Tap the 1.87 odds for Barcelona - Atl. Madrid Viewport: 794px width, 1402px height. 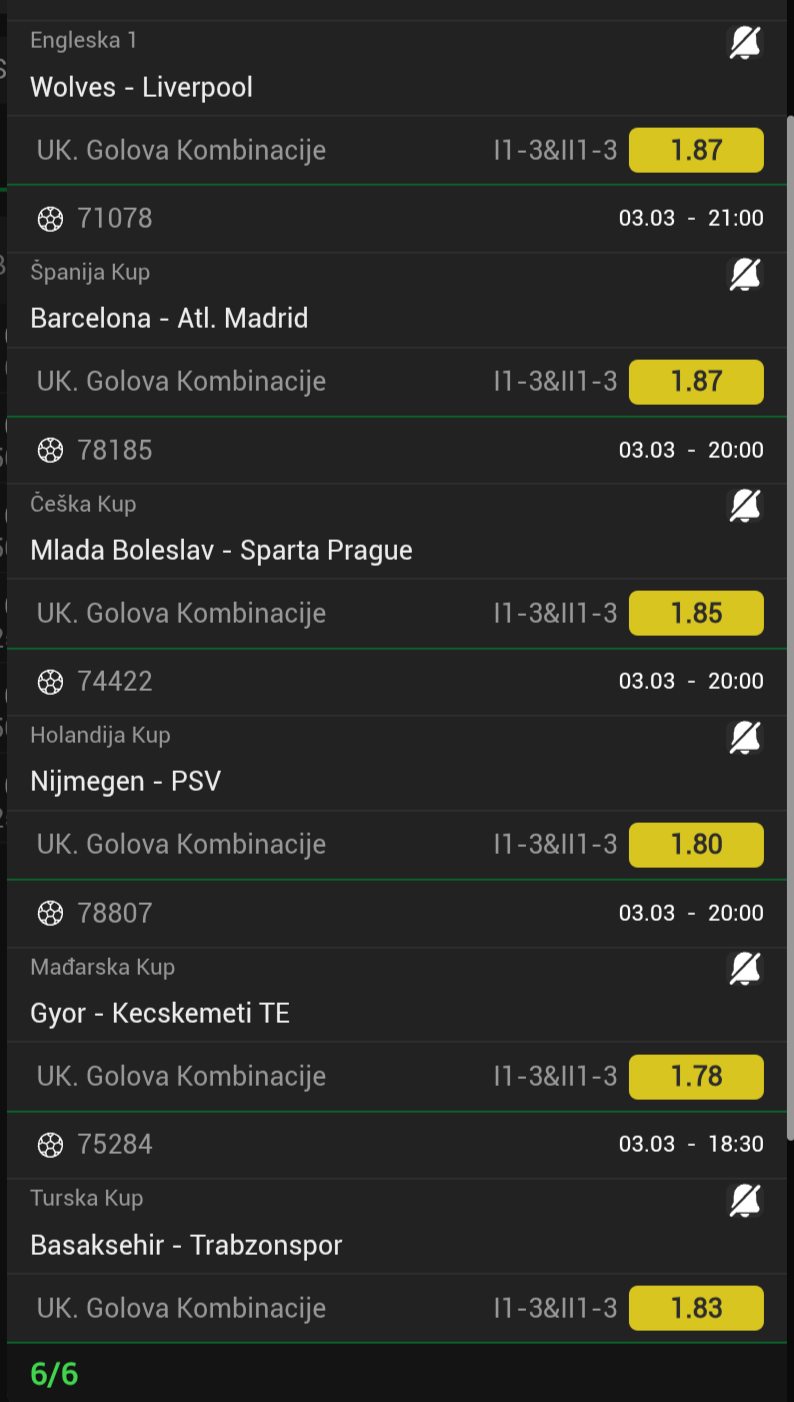point(696,381)
